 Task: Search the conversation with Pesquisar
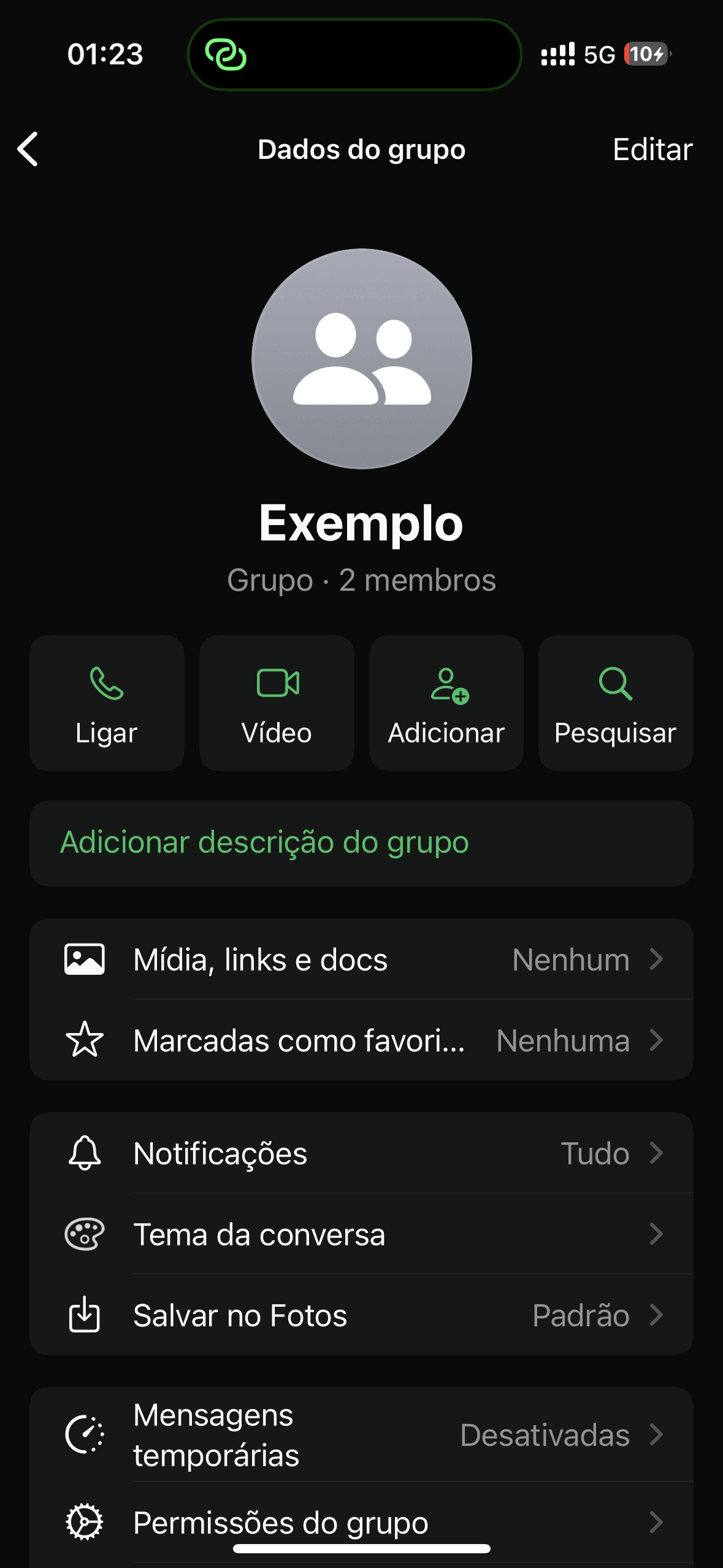pos(615,703)
